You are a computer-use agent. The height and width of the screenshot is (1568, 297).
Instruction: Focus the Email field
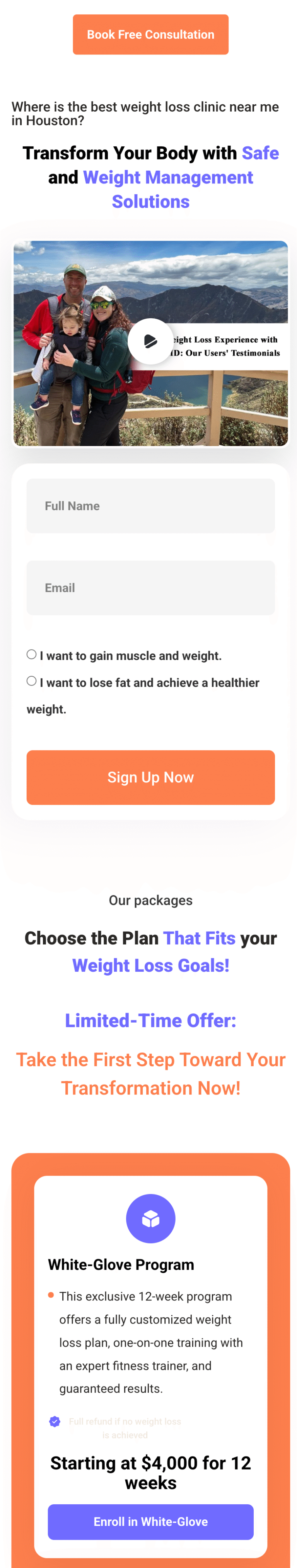coord(150,587)
